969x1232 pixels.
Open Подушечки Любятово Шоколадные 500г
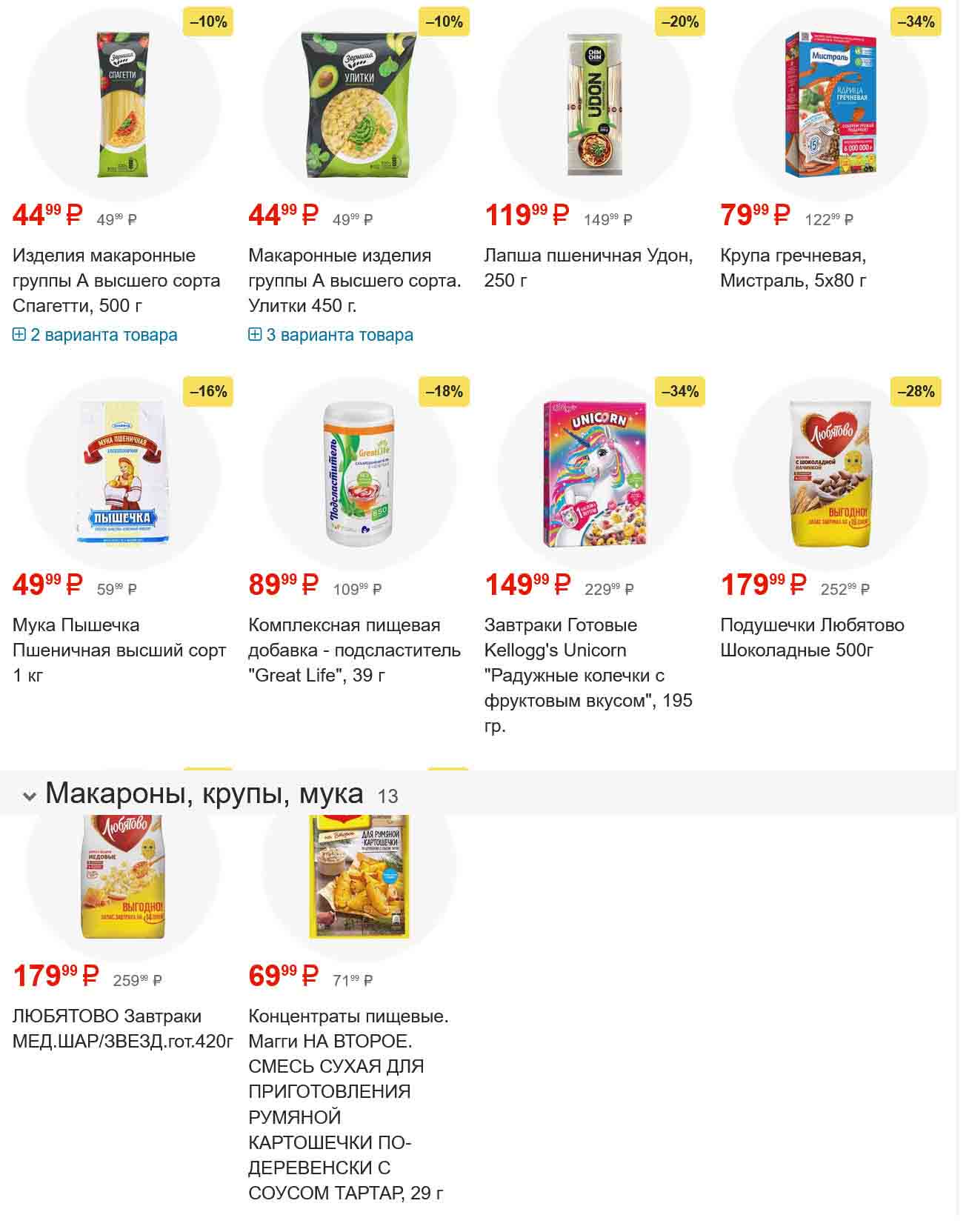[812, 637]
